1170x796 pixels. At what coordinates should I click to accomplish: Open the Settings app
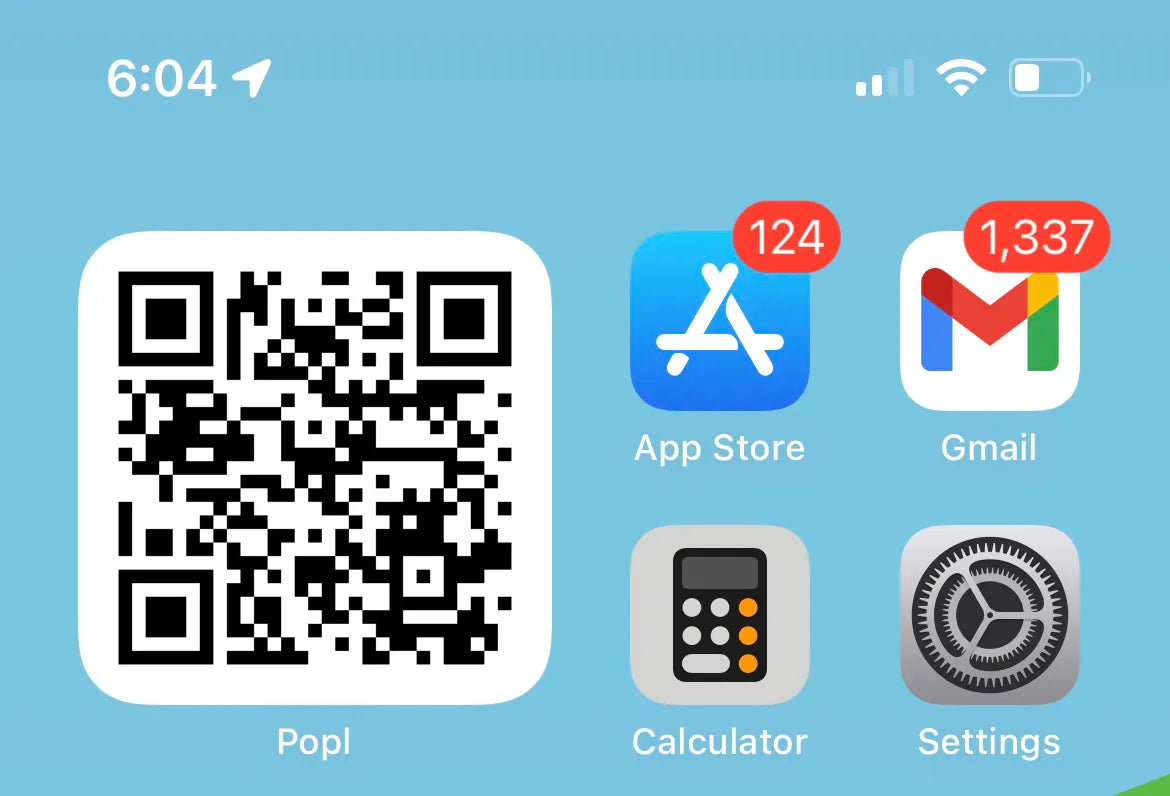pos(989,614)
